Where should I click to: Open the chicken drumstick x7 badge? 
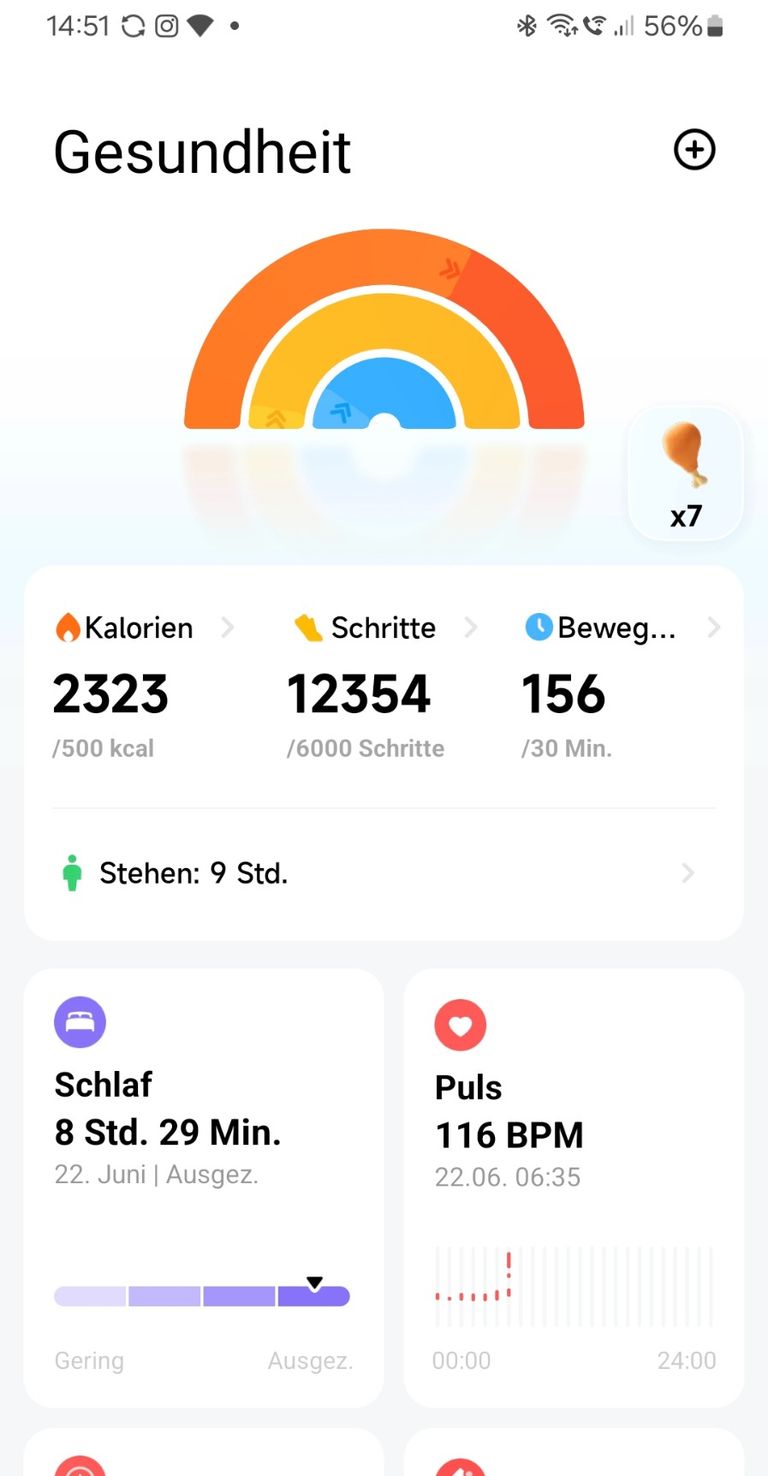click(685, 475)
